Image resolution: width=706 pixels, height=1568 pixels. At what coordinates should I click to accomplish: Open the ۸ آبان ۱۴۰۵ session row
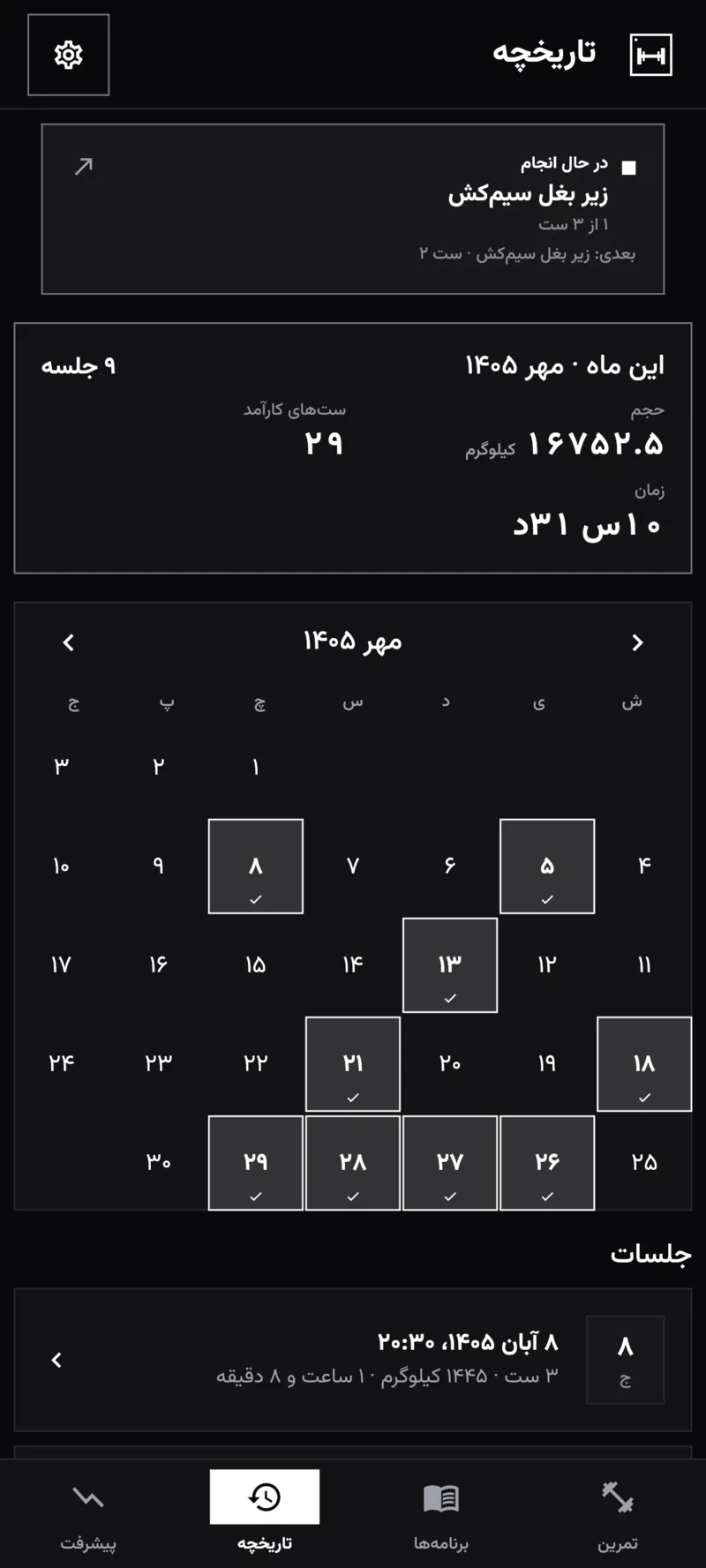click(353, 1360)
